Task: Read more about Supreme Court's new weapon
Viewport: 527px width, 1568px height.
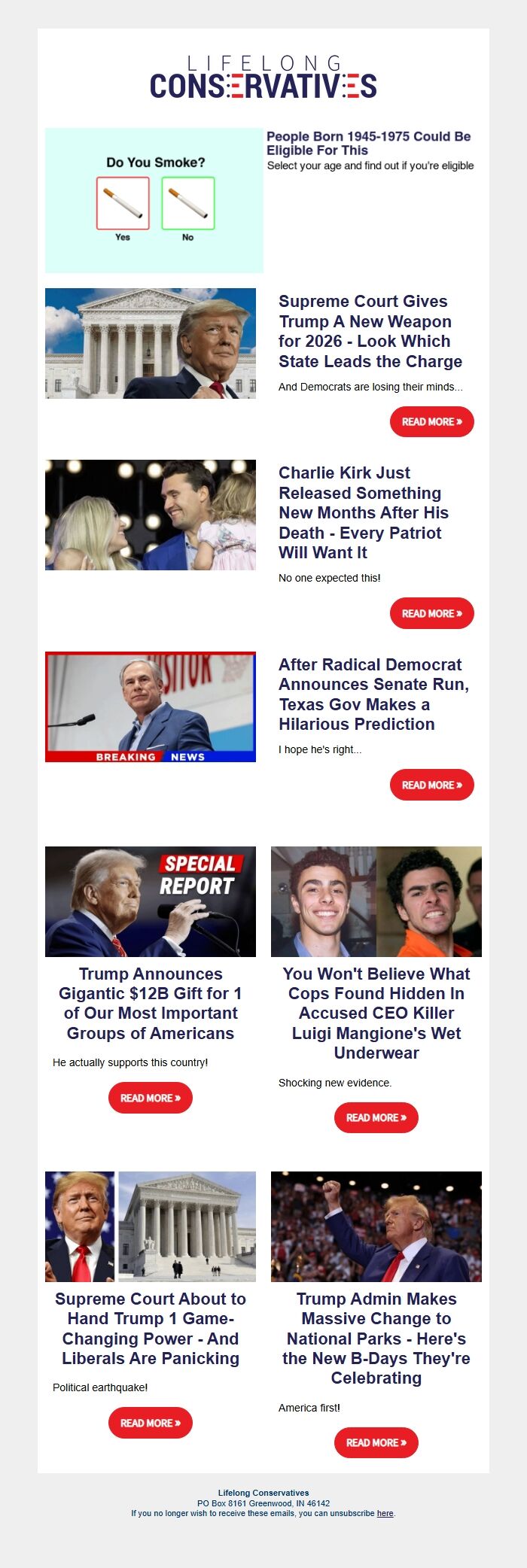Action: click(x=431, y=422)
